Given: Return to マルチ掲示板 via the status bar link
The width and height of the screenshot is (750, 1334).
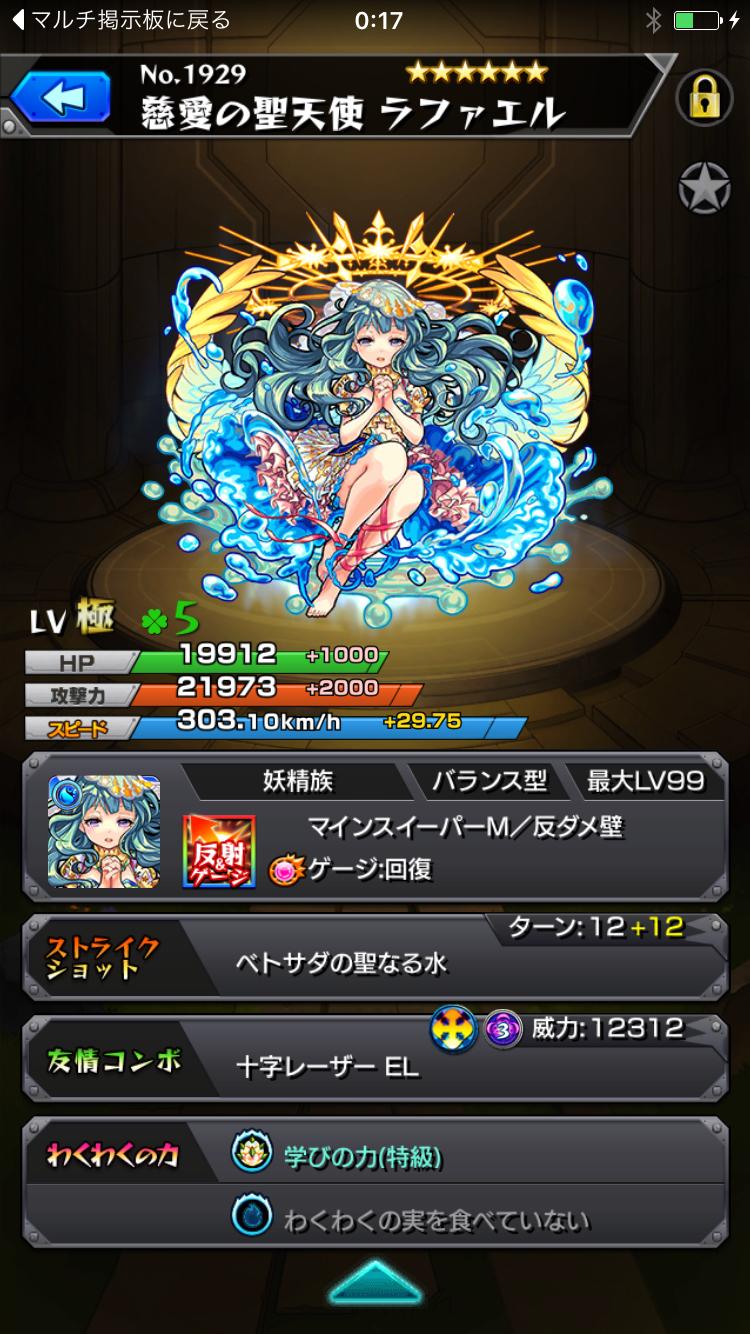Looking at the screenshot, I should (x=120, y=19).
